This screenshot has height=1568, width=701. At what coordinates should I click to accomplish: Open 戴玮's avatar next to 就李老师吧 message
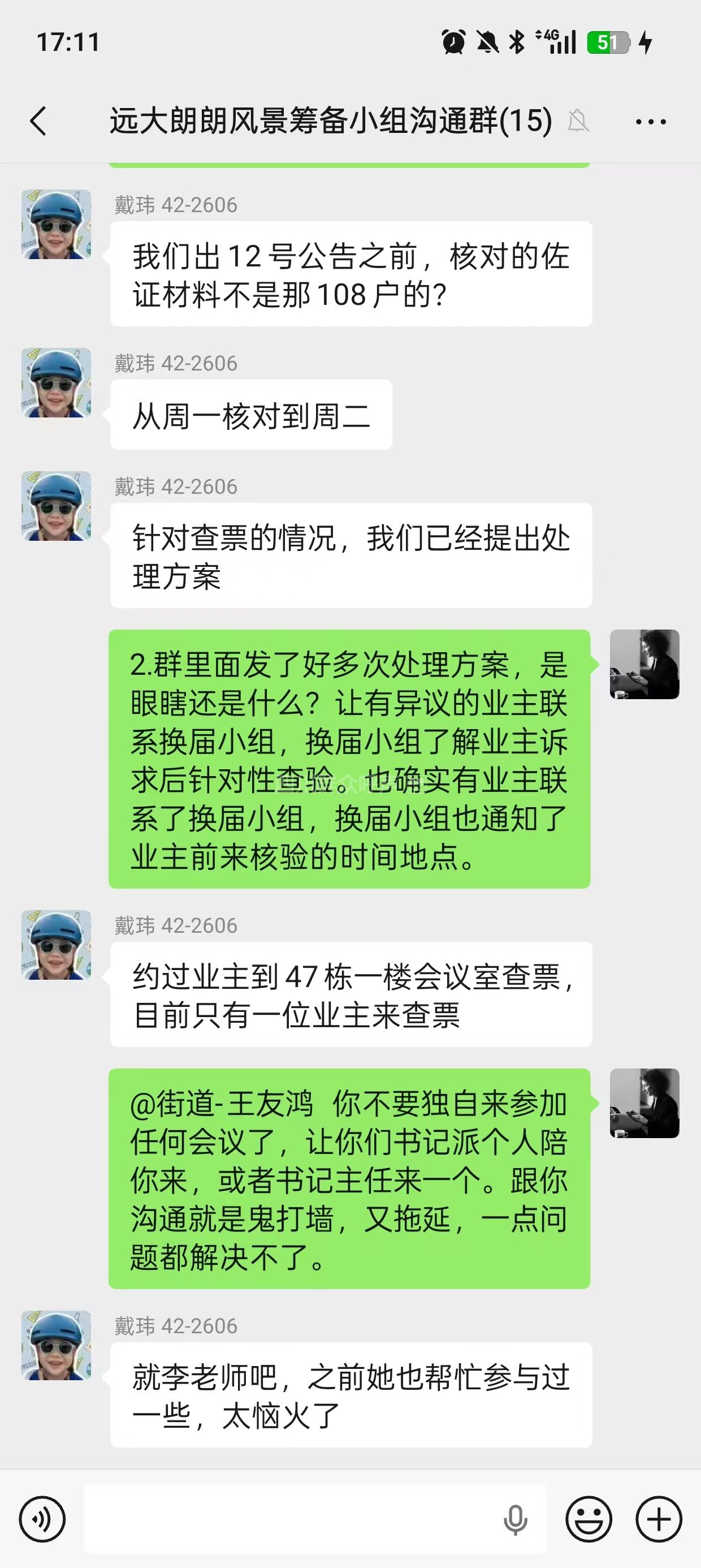coord(57,1346)
